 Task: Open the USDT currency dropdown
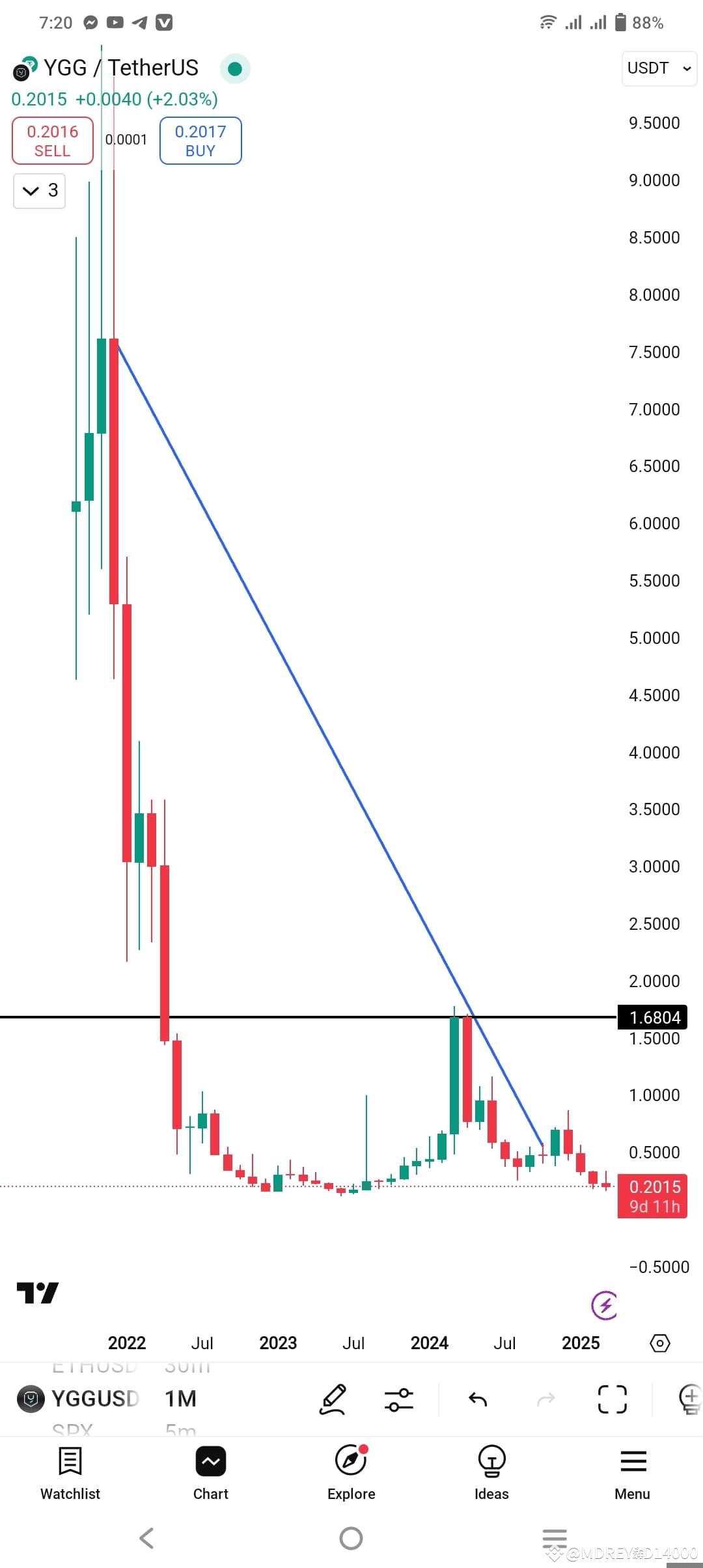(659, 68)
